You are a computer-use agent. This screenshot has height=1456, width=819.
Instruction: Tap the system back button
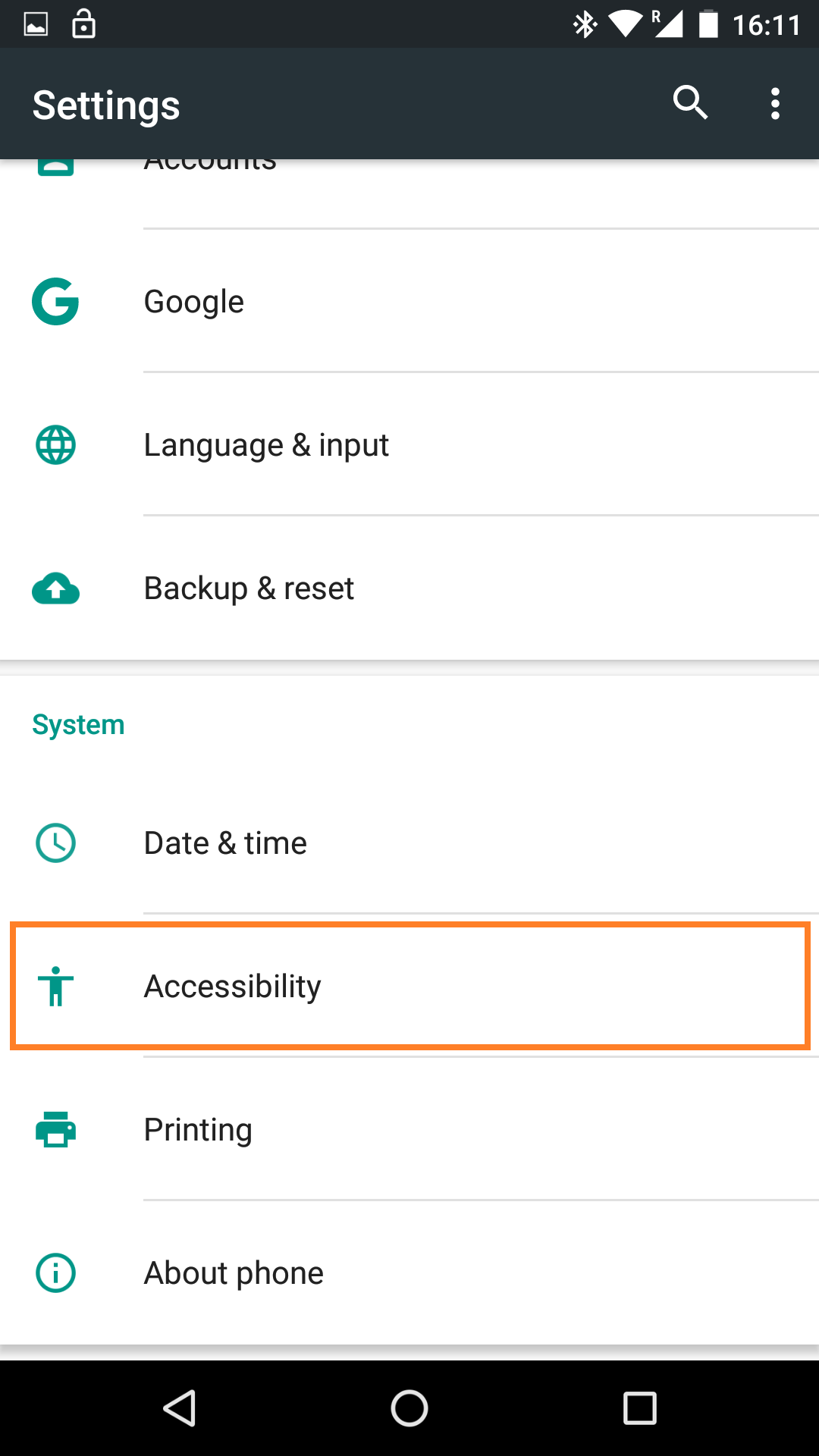[180, 1408]
